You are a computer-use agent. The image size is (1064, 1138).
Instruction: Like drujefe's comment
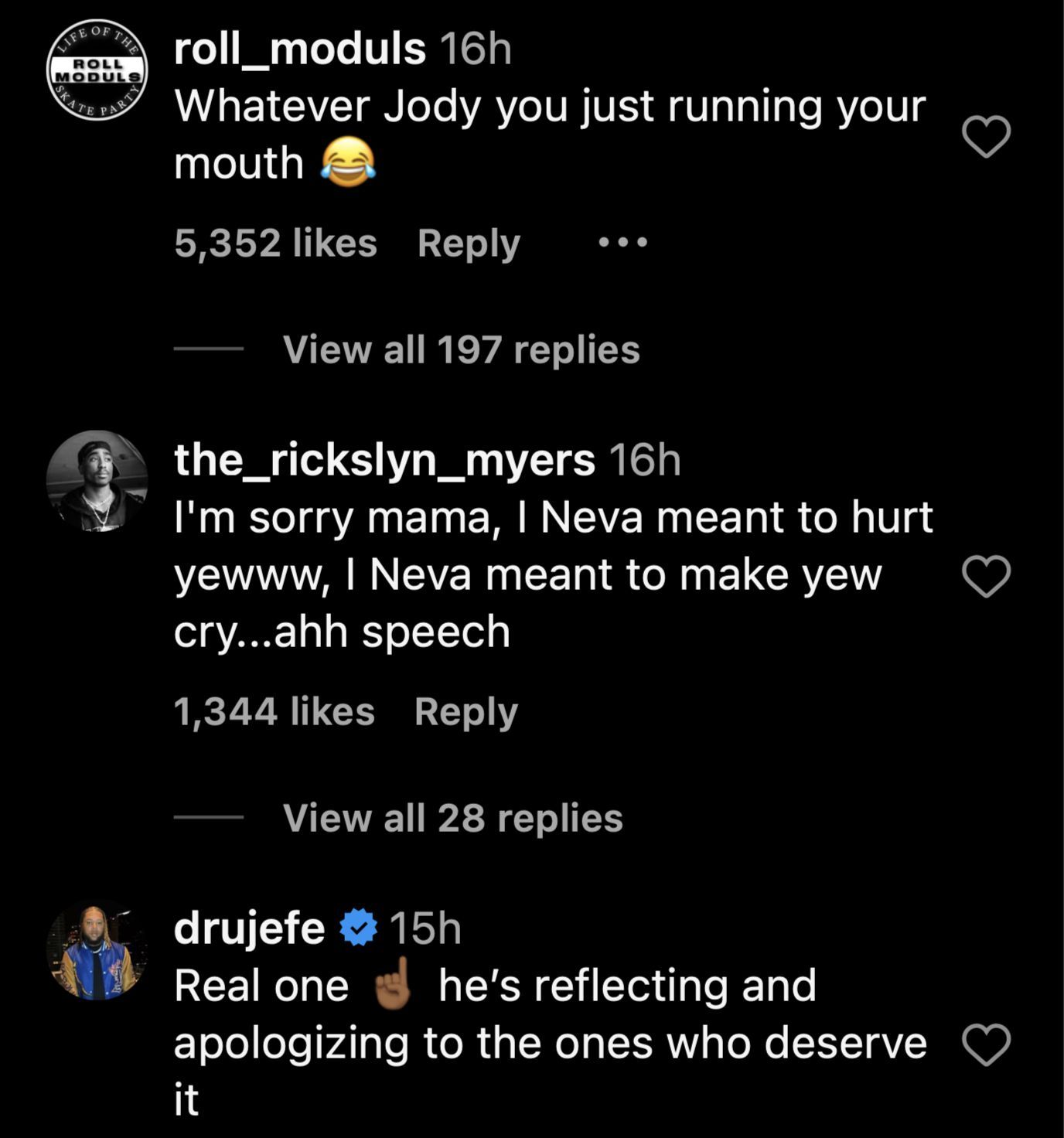coord(986,1044)
